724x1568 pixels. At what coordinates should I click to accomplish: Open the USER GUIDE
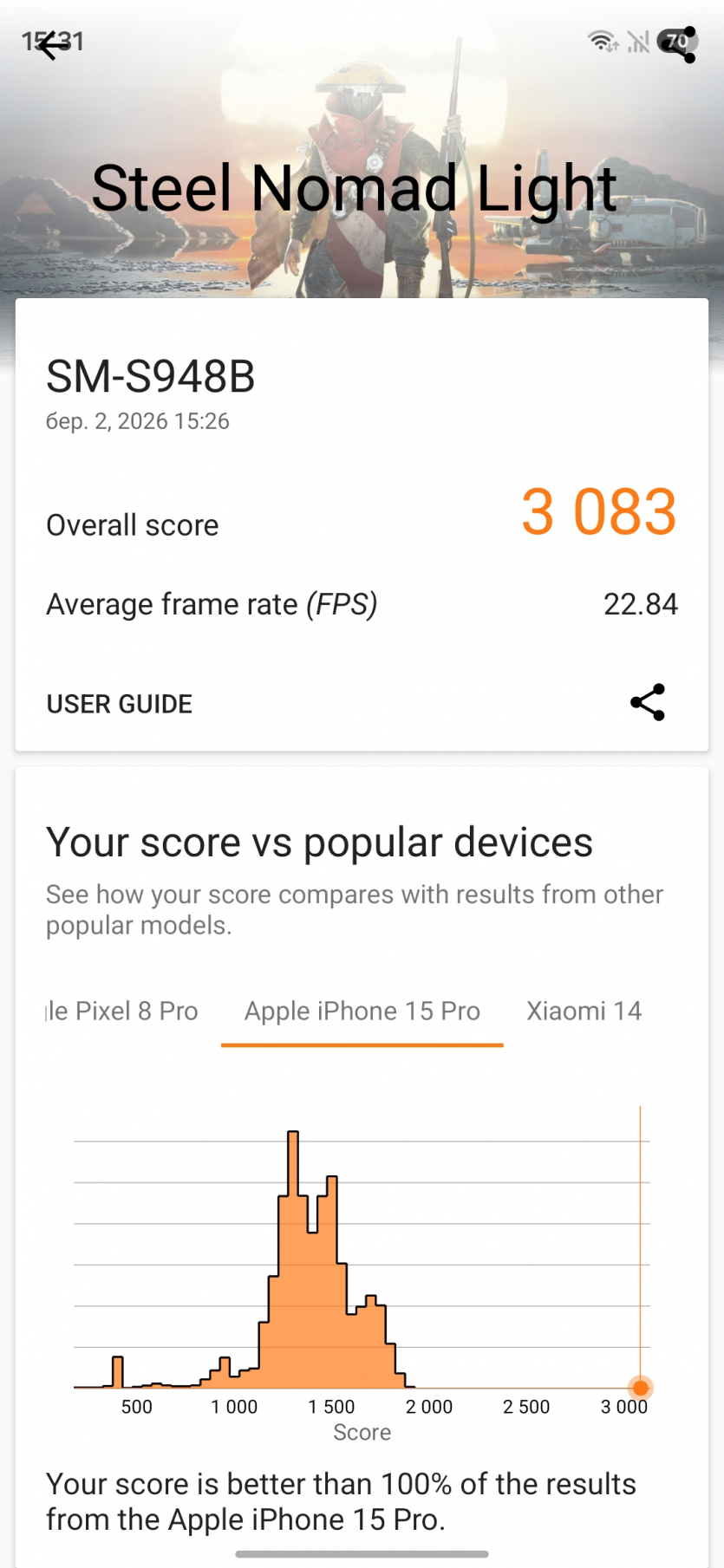pyautogui.click(x=120, y=704)
